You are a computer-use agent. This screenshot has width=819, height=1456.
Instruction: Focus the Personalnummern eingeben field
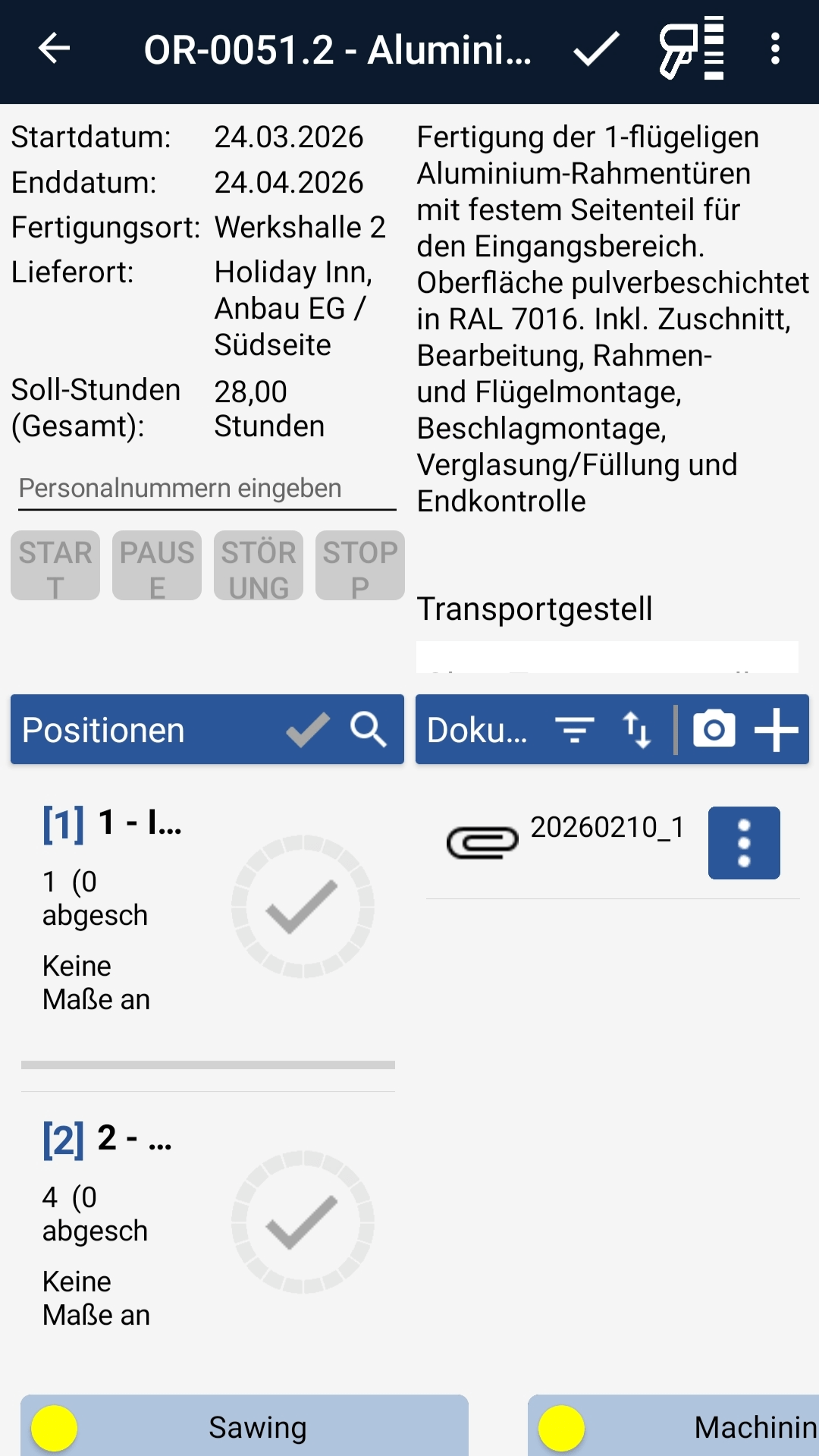[206, 489]
